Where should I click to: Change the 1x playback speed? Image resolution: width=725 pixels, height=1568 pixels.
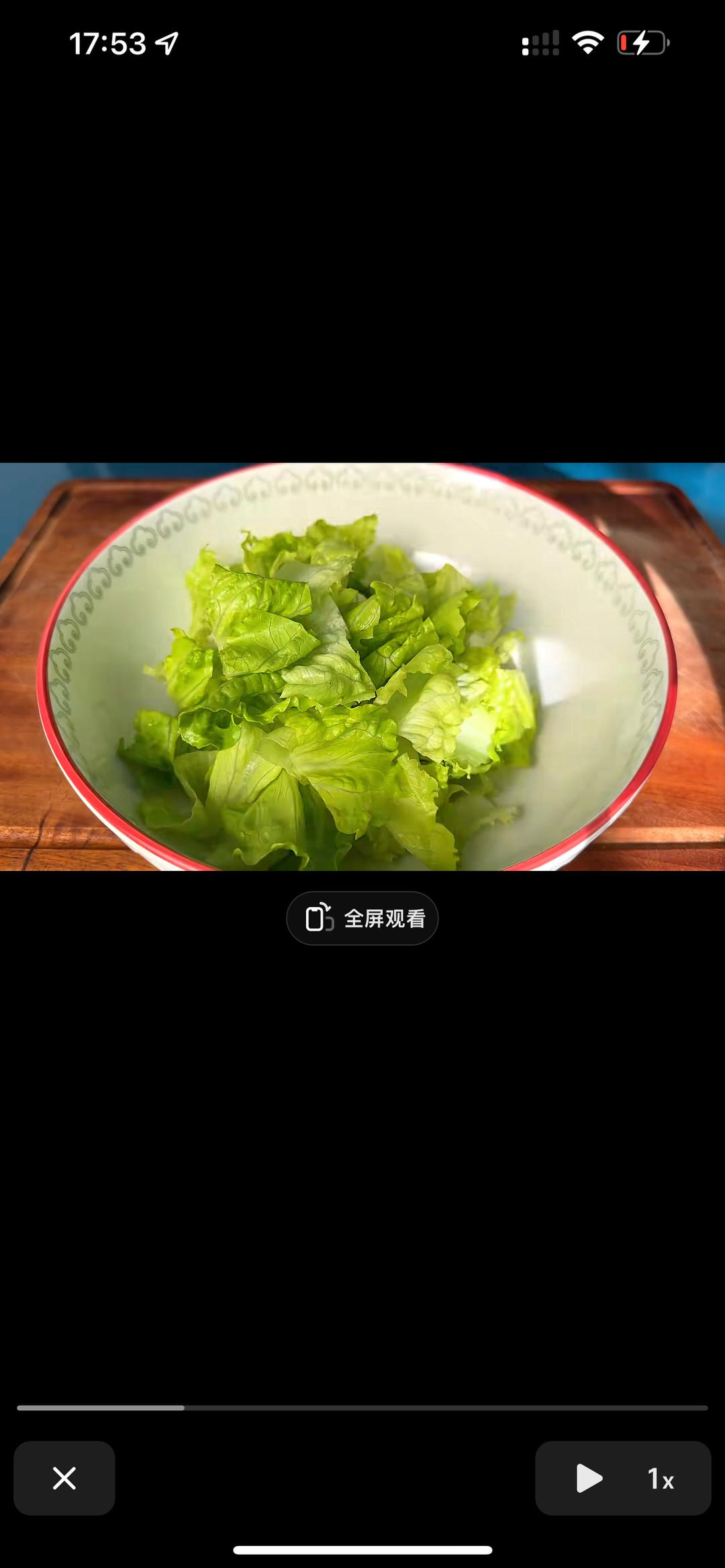(x=661, y=1479)
